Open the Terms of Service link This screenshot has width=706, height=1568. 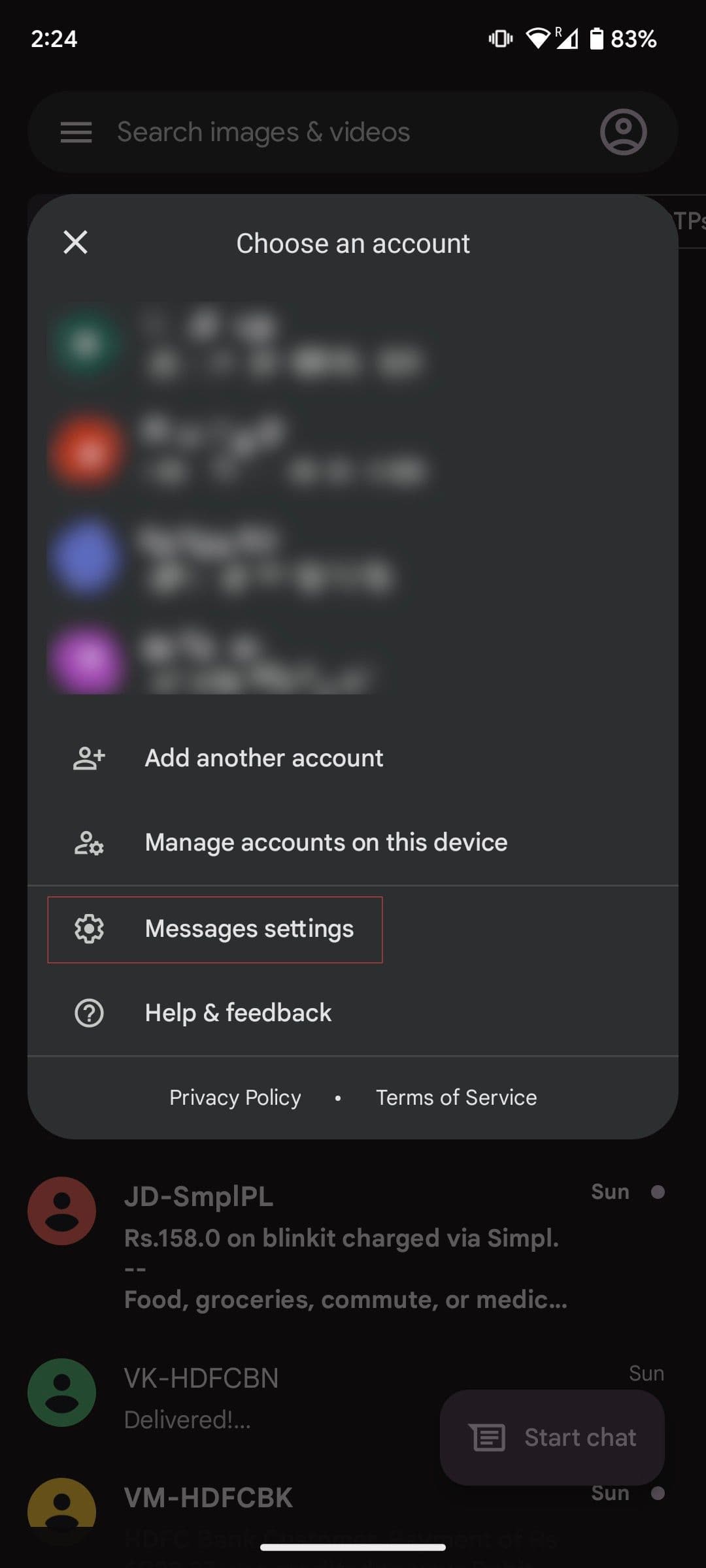pos(456,1098)
